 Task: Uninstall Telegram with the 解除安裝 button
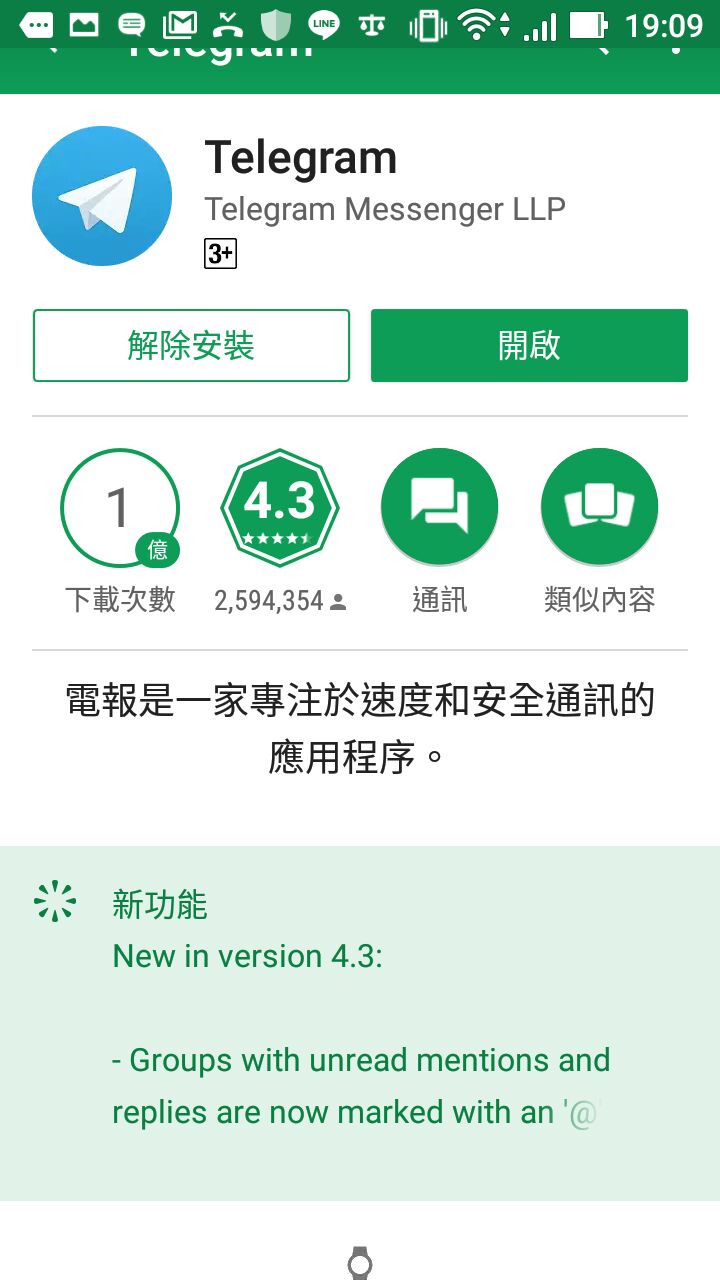(191, 346)
